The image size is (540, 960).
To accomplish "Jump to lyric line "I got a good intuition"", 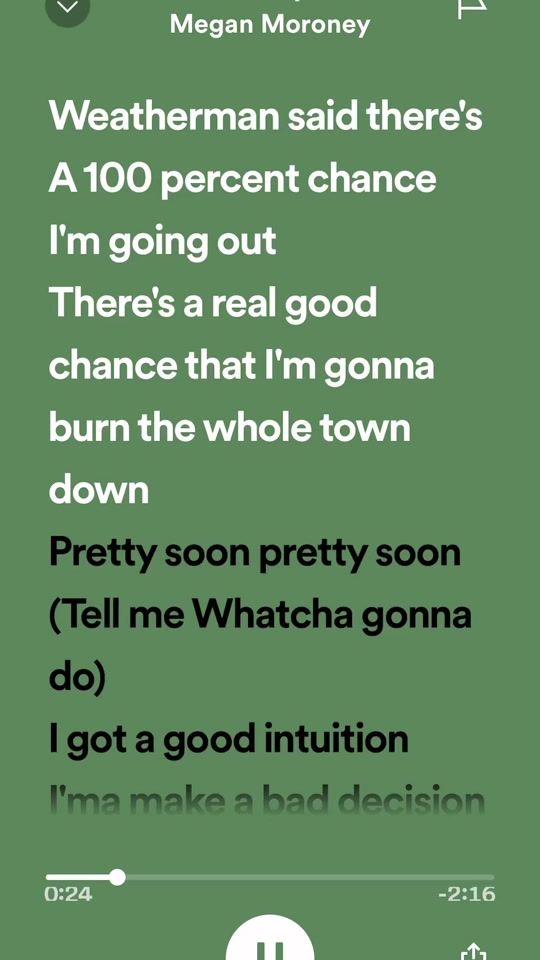I will pyautogui.click(x=228, y=739).
